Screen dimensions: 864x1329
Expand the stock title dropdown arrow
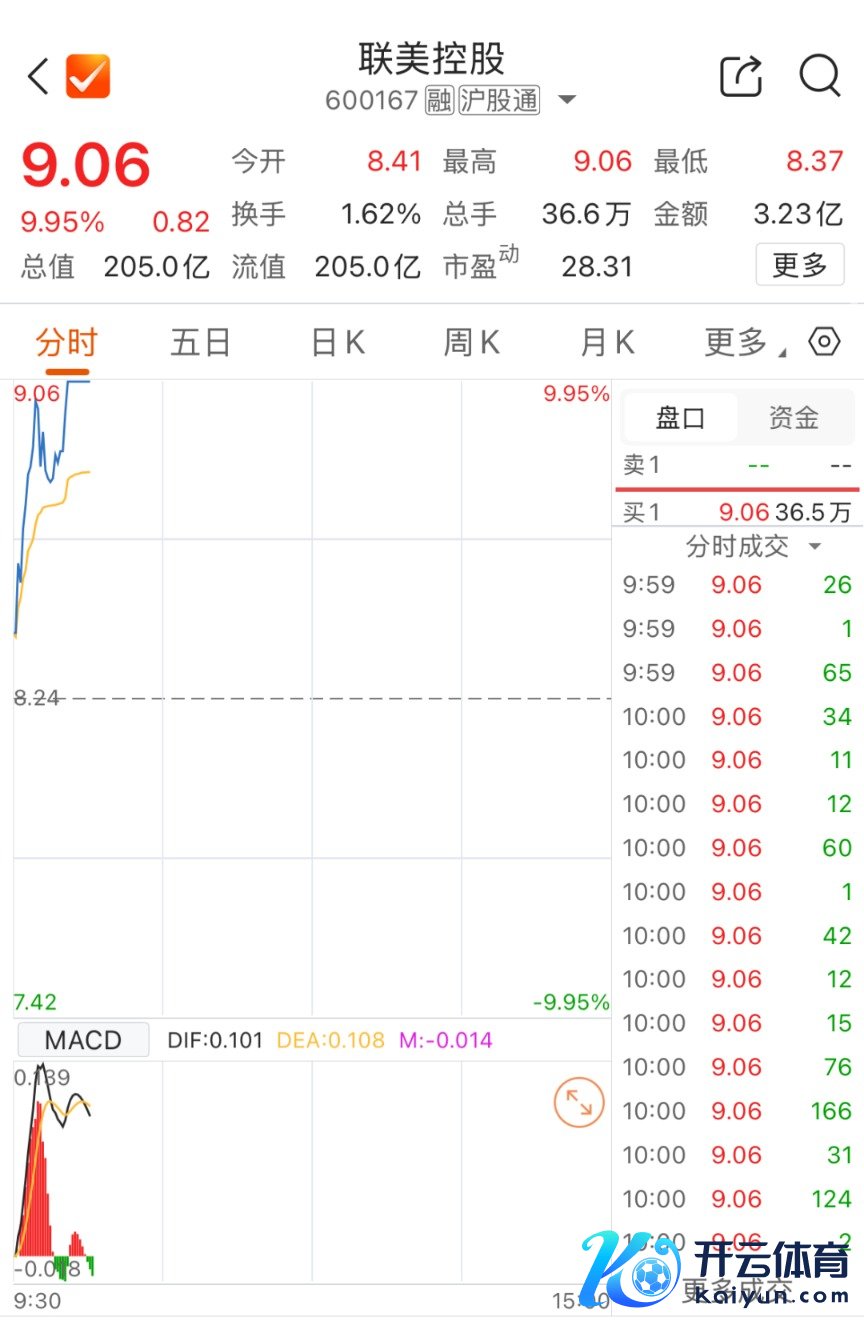point(567,100)
